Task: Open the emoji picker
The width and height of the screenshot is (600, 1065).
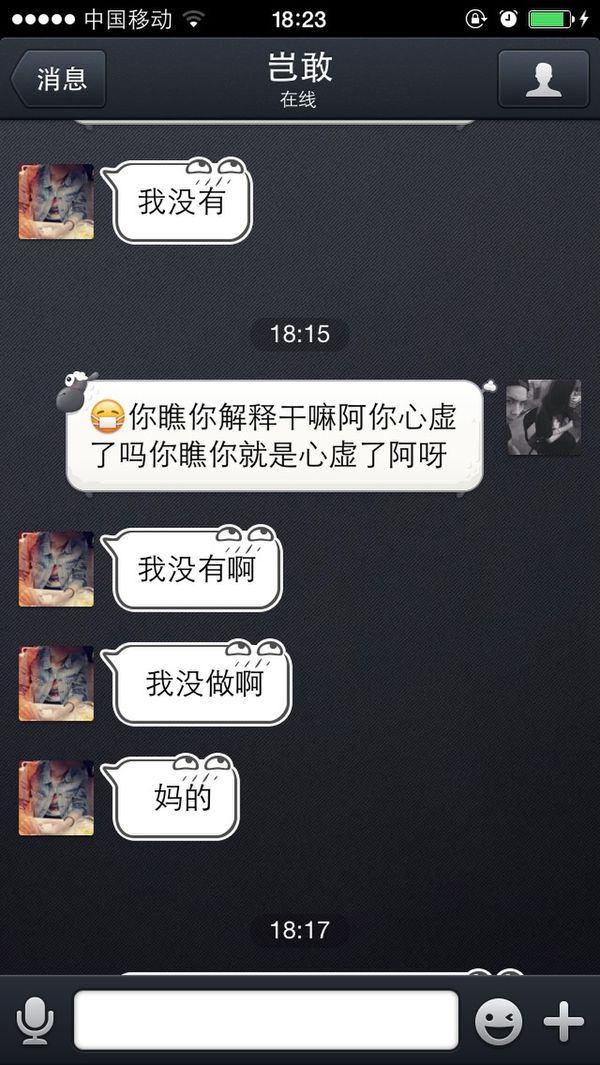Action: pyautogui.click(x=499, y=1021)
